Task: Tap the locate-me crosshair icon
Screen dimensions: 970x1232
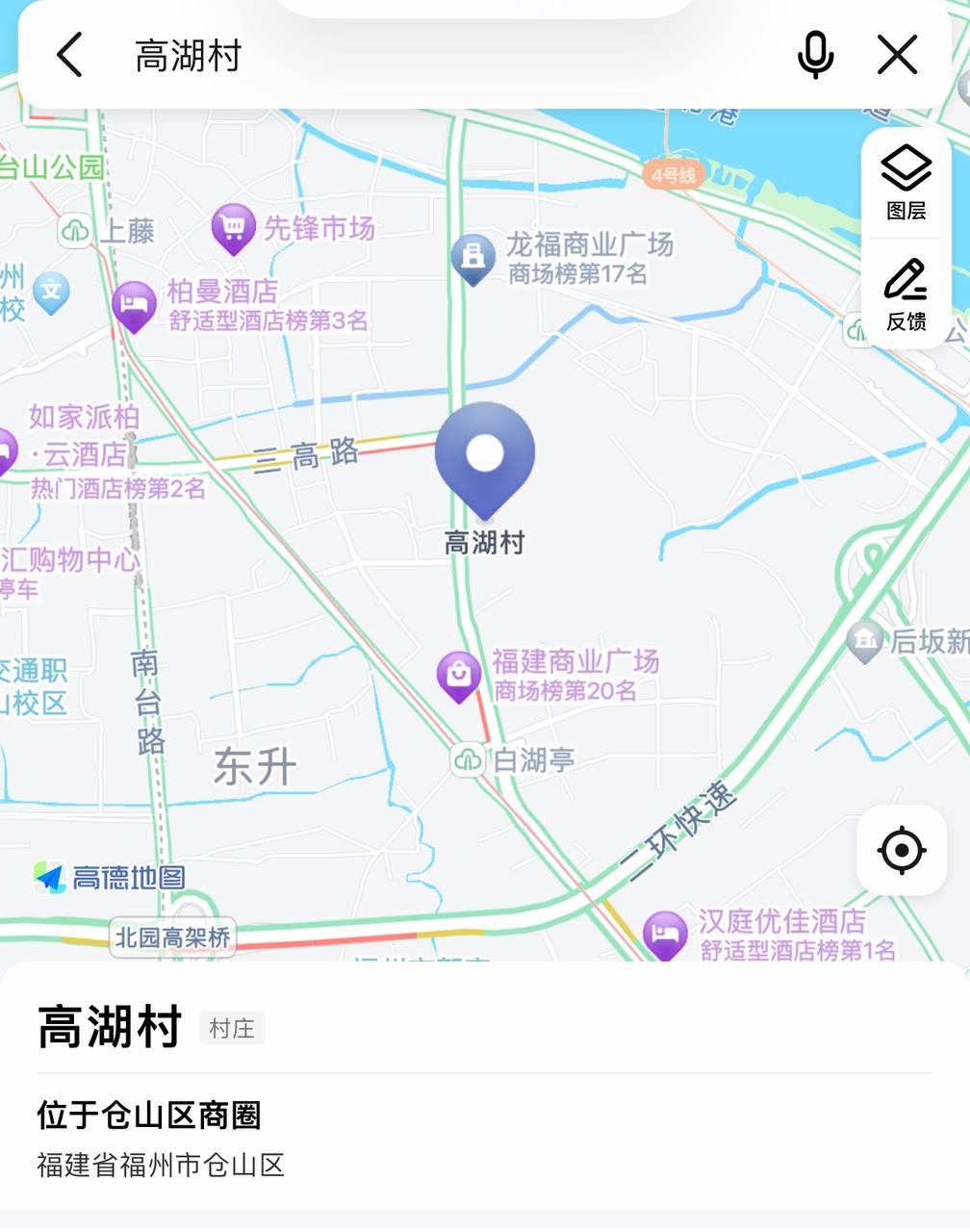Action: 901,851
